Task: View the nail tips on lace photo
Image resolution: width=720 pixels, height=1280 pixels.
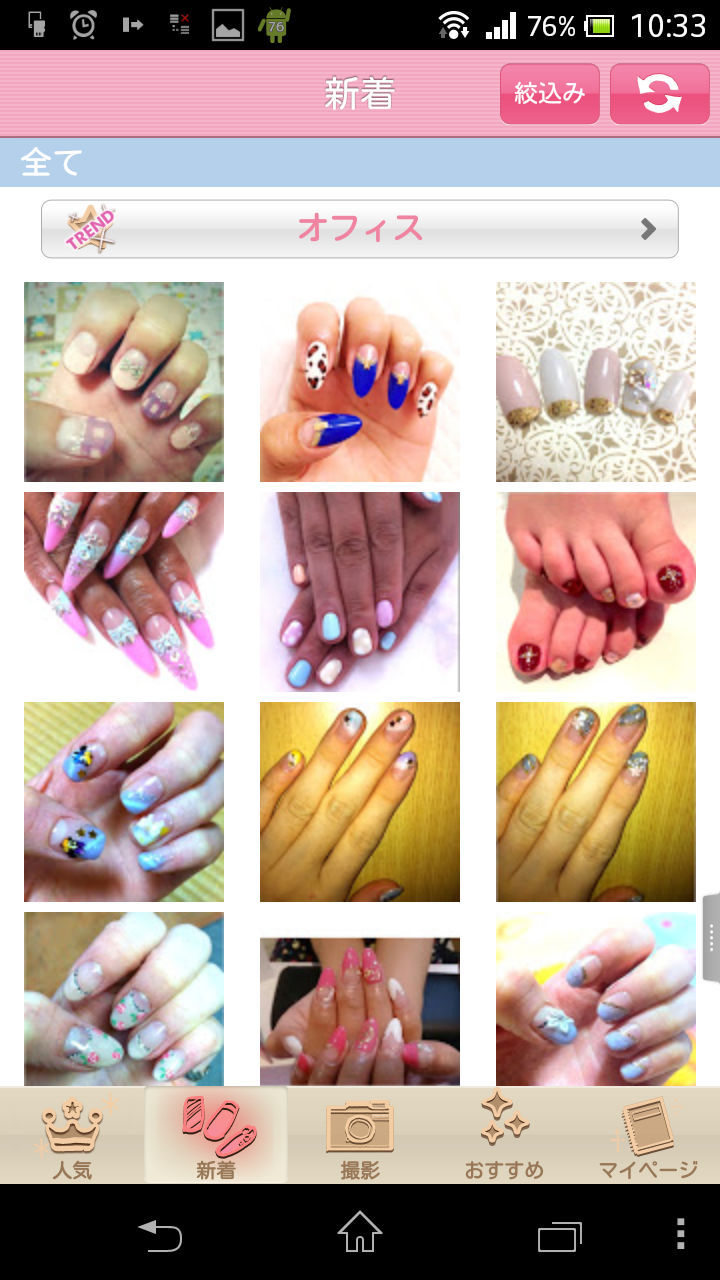Action: click(596, 382)
